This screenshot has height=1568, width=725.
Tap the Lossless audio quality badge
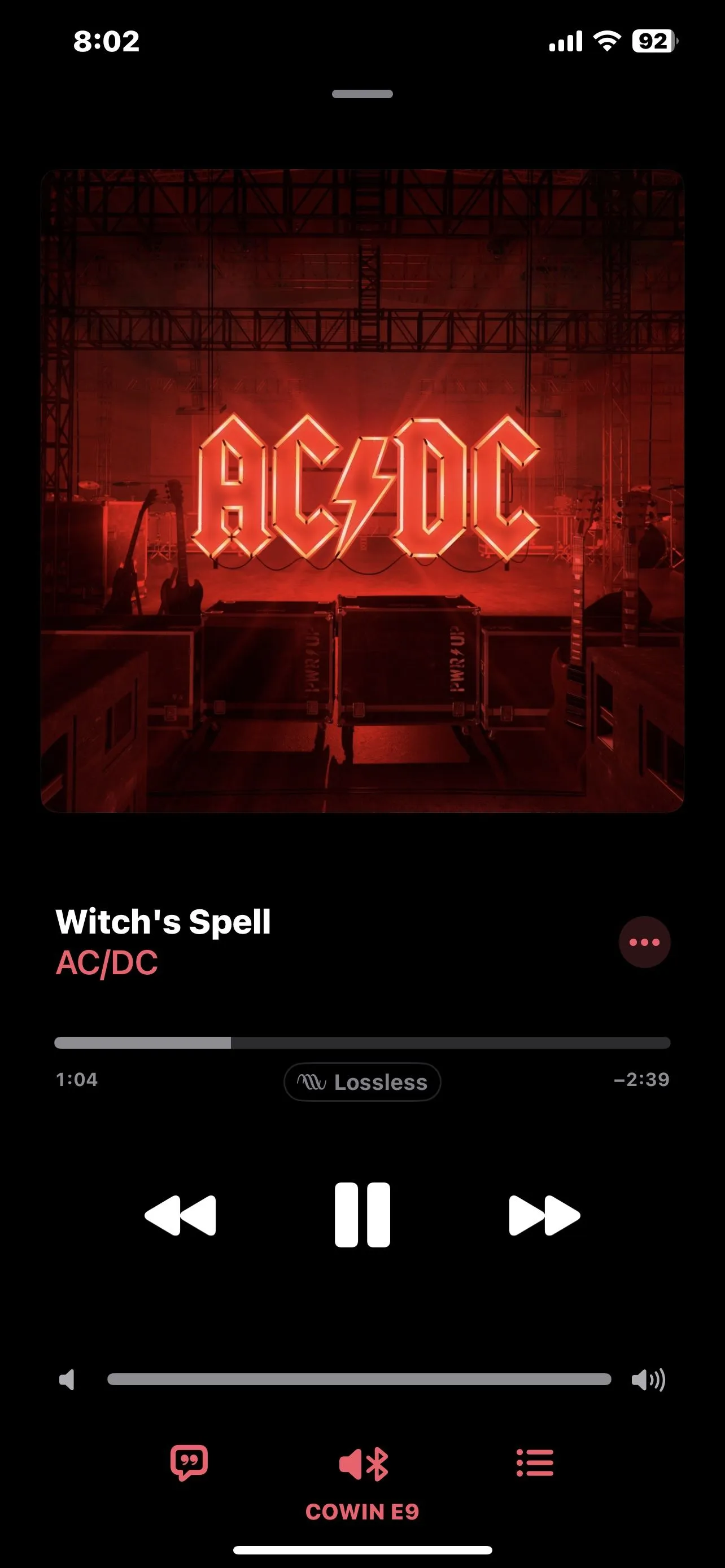pyautogui.click(x=362, y=1081)
